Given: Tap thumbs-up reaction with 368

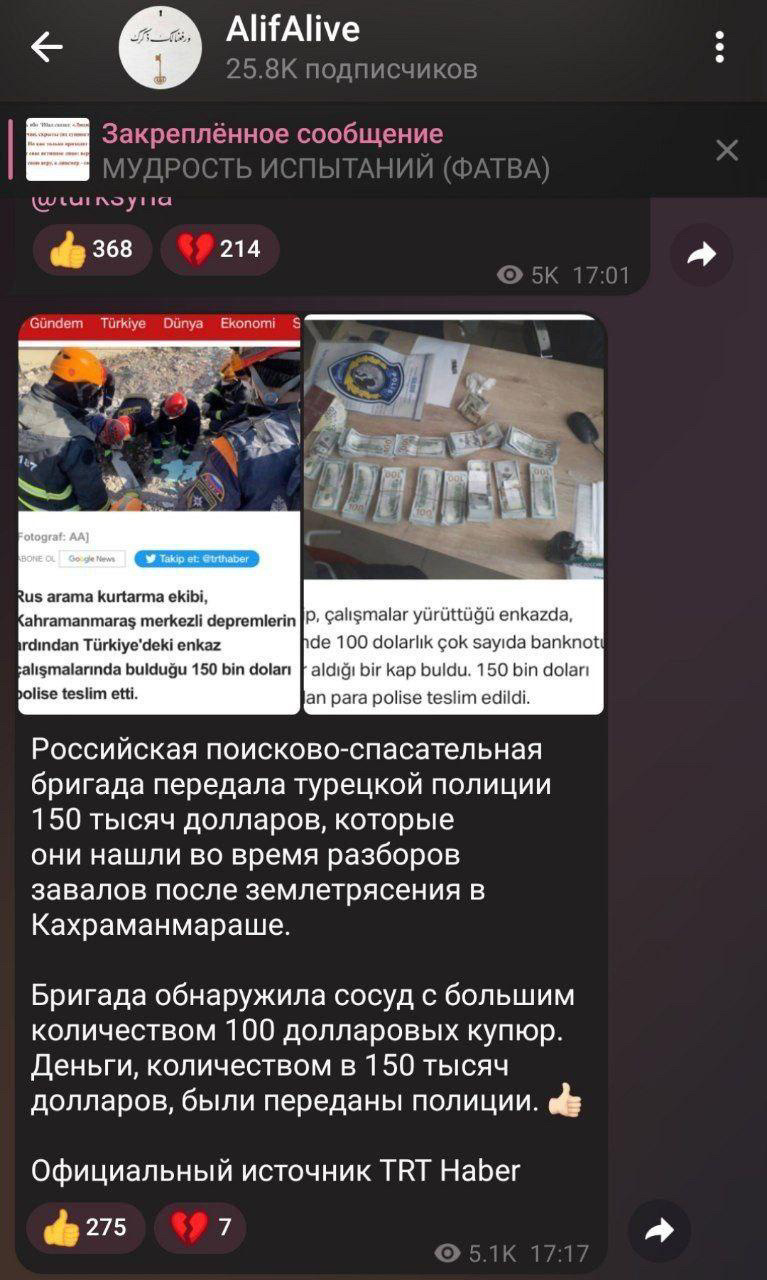Looking at the screenshot, I should 92,249.
